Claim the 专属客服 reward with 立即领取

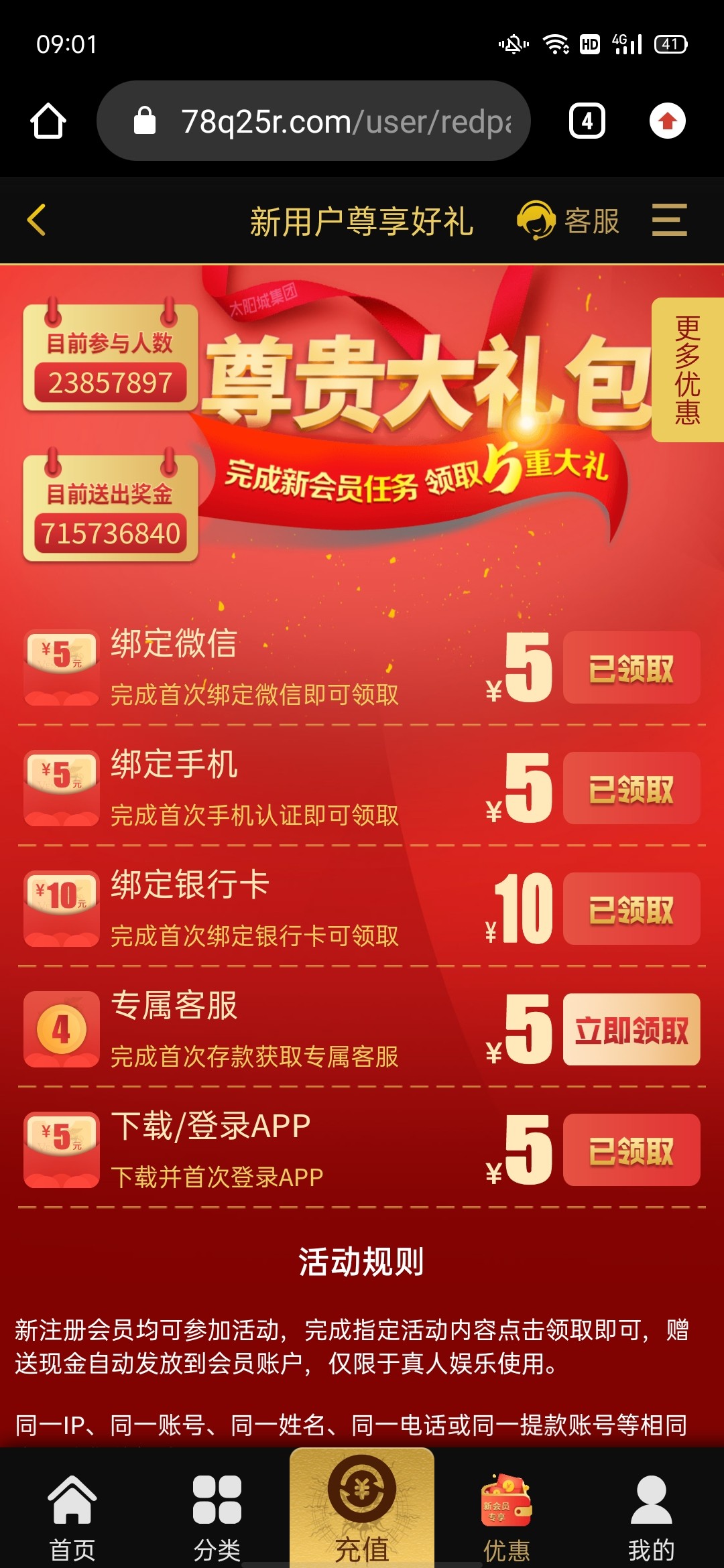pos(631,1029)
